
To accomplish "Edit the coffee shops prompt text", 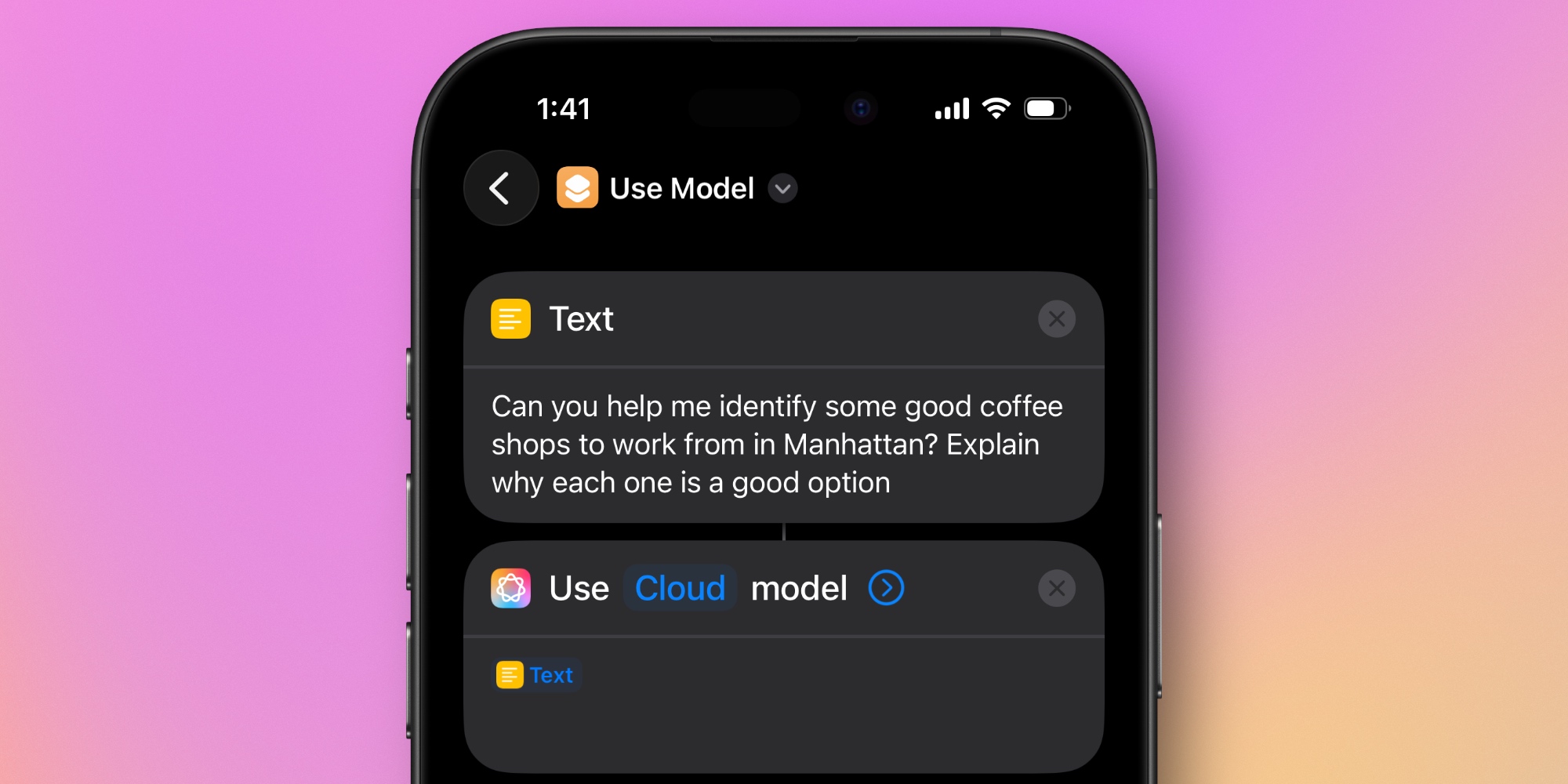I will [x=776, y=445].
